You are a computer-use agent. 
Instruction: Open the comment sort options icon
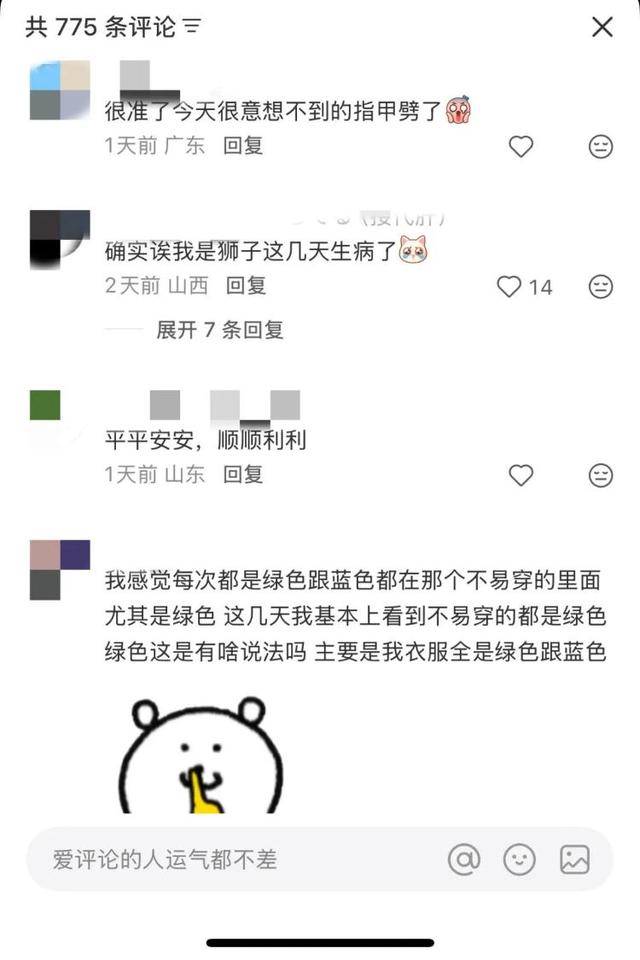[x=193, y=27]
